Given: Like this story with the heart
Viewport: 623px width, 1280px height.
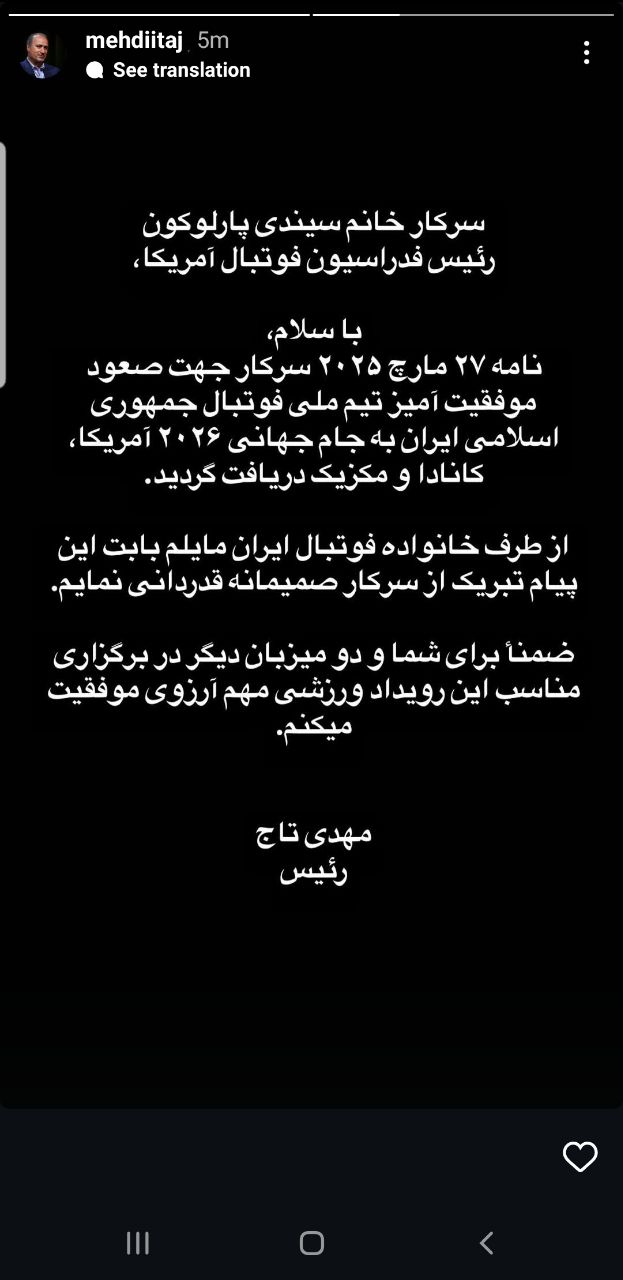Looking at the screenshot, I should click(580, 1157).
